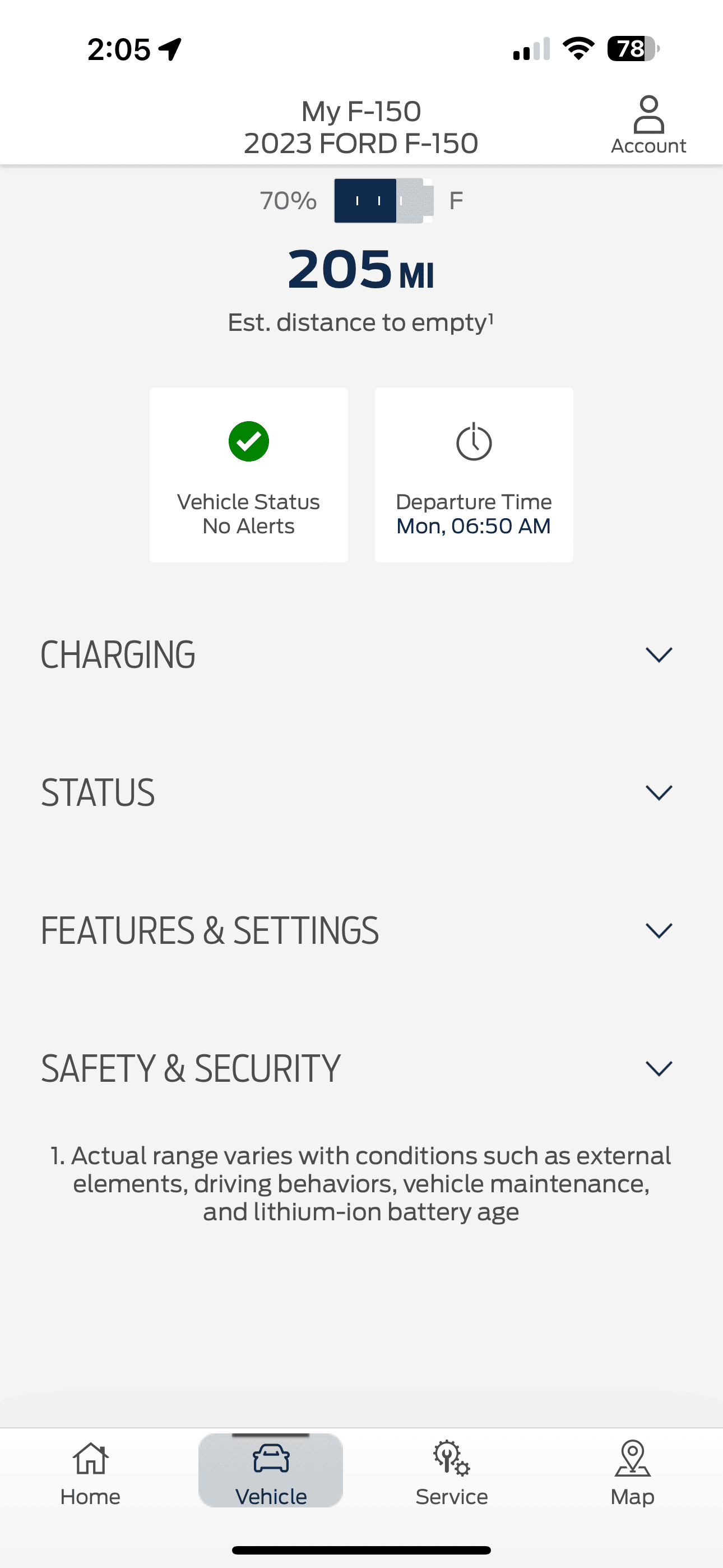The height and width of the screenshot is (1568, 723).
Task: Open the Departure Time card
Action: point(474,475)
